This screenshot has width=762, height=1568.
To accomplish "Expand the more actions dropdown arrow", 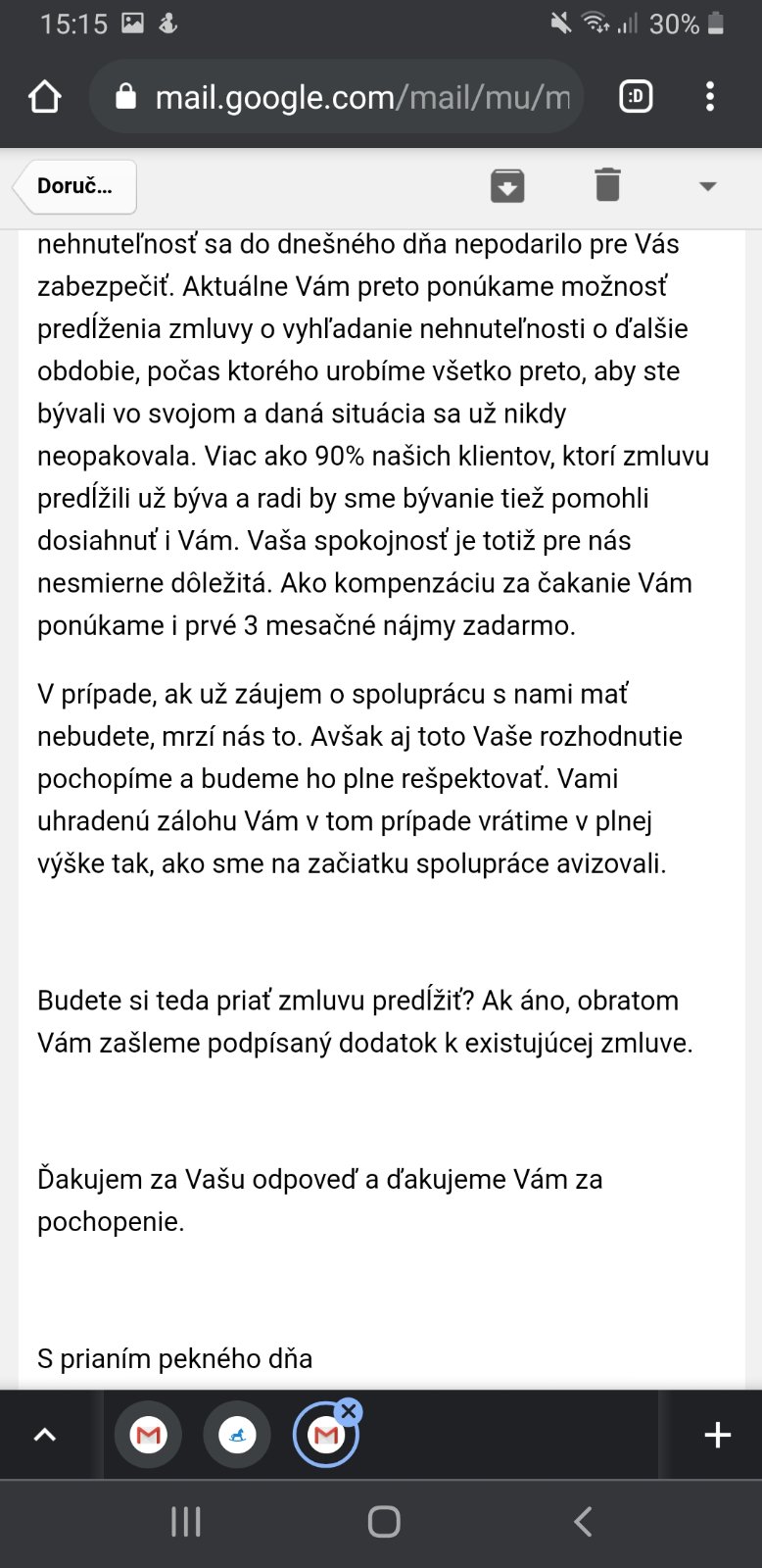I will click(x=707, y=186).
